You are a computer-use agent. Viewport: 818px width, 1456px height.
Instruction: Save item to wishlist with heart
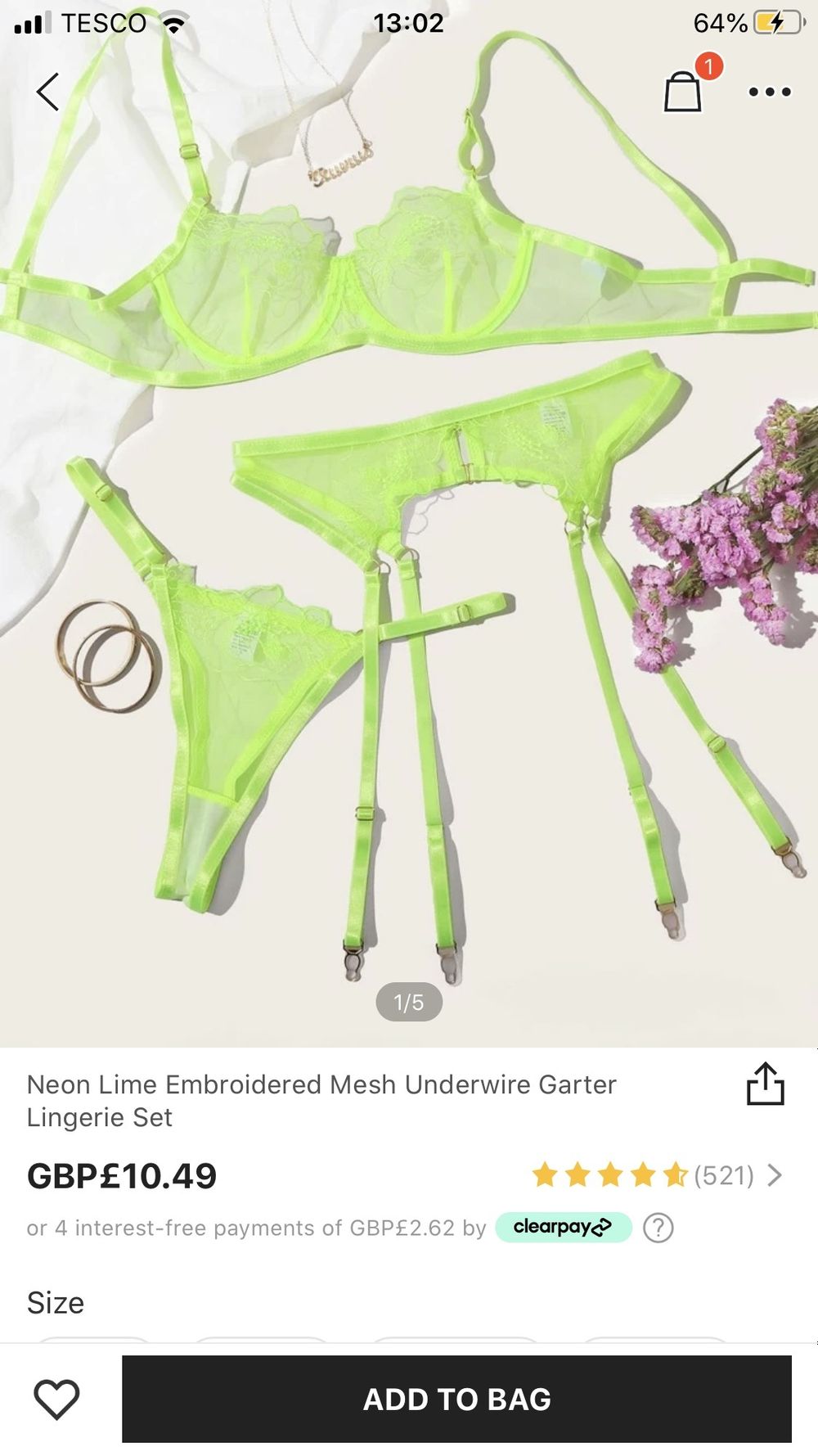(x=56, y=1399)
